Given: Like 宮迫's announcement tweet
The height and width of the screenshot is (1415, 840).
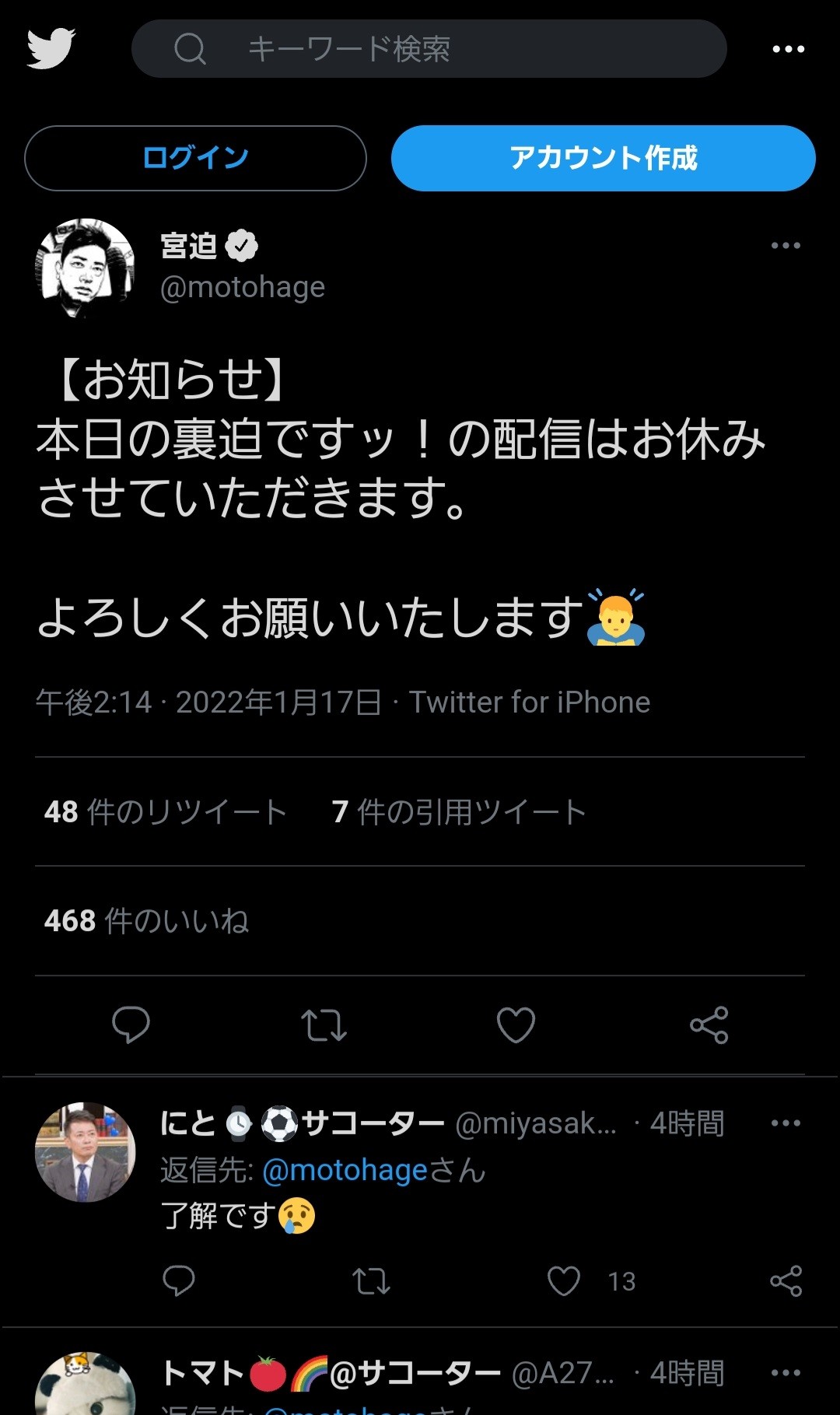Looking at the screenshot, I should pos(516,1024).
